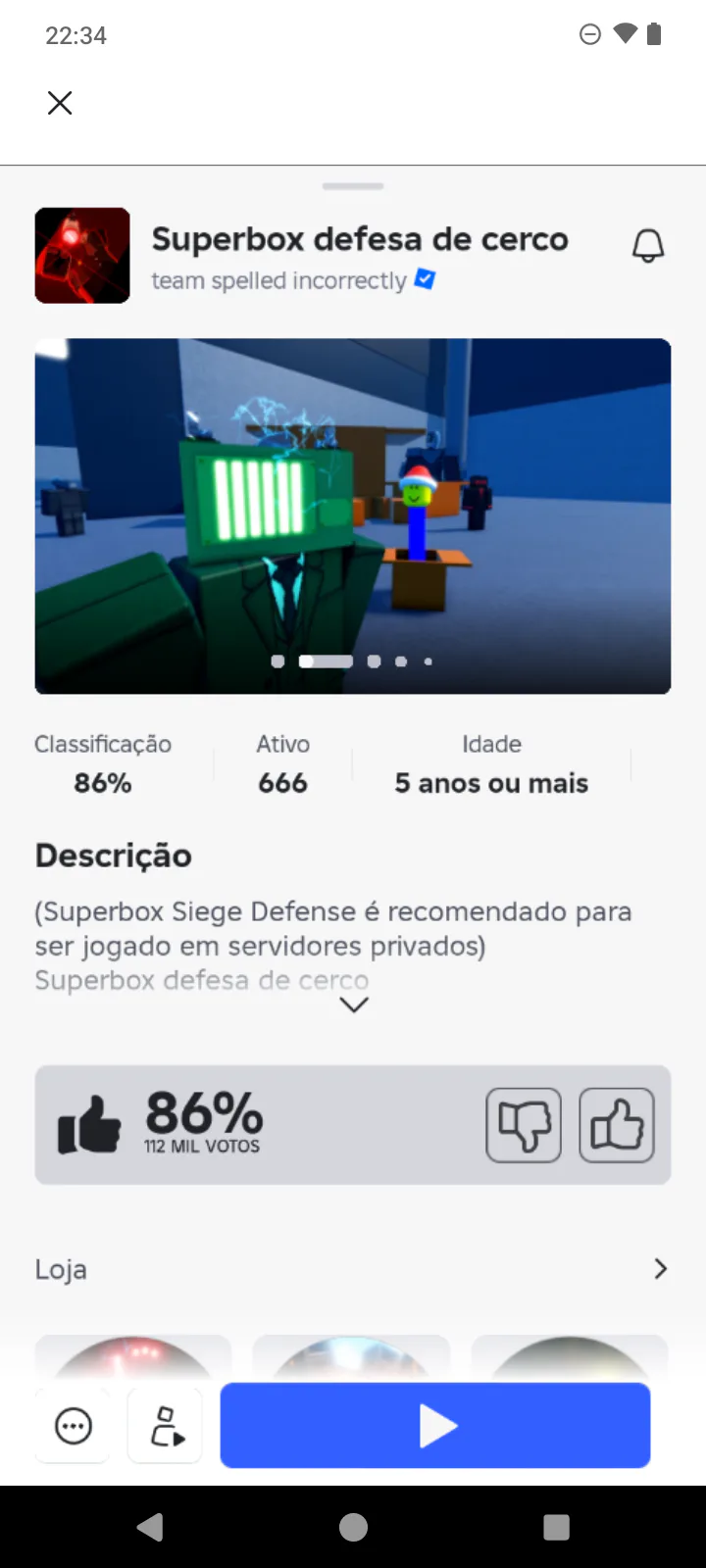Open the team spelled incorrectly creator page
Viewport: 706px width, 1568px height.
279,281
